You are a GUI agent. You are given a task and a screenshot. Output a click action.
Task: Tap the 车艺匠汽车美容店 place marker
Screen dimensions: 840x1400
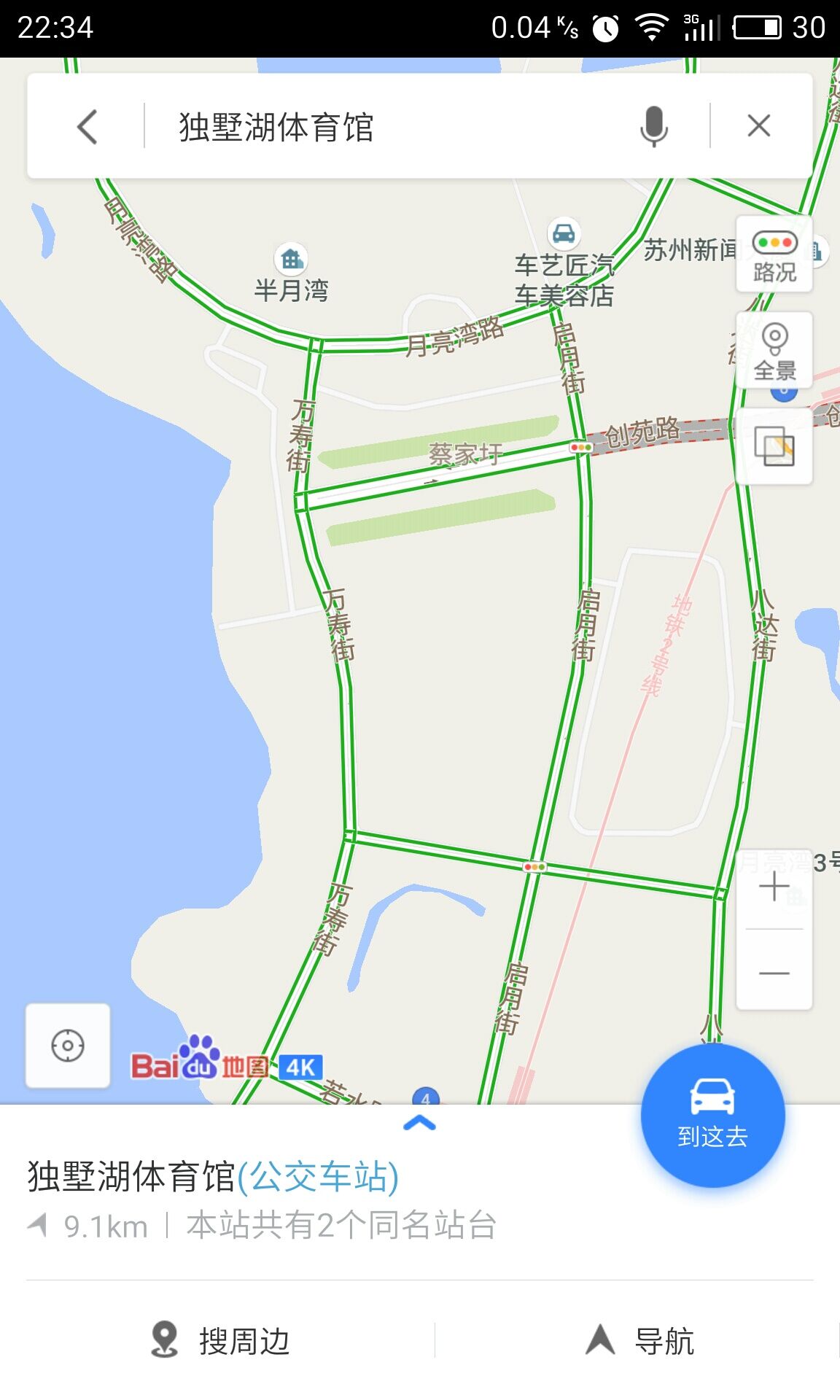click(564, 263)
